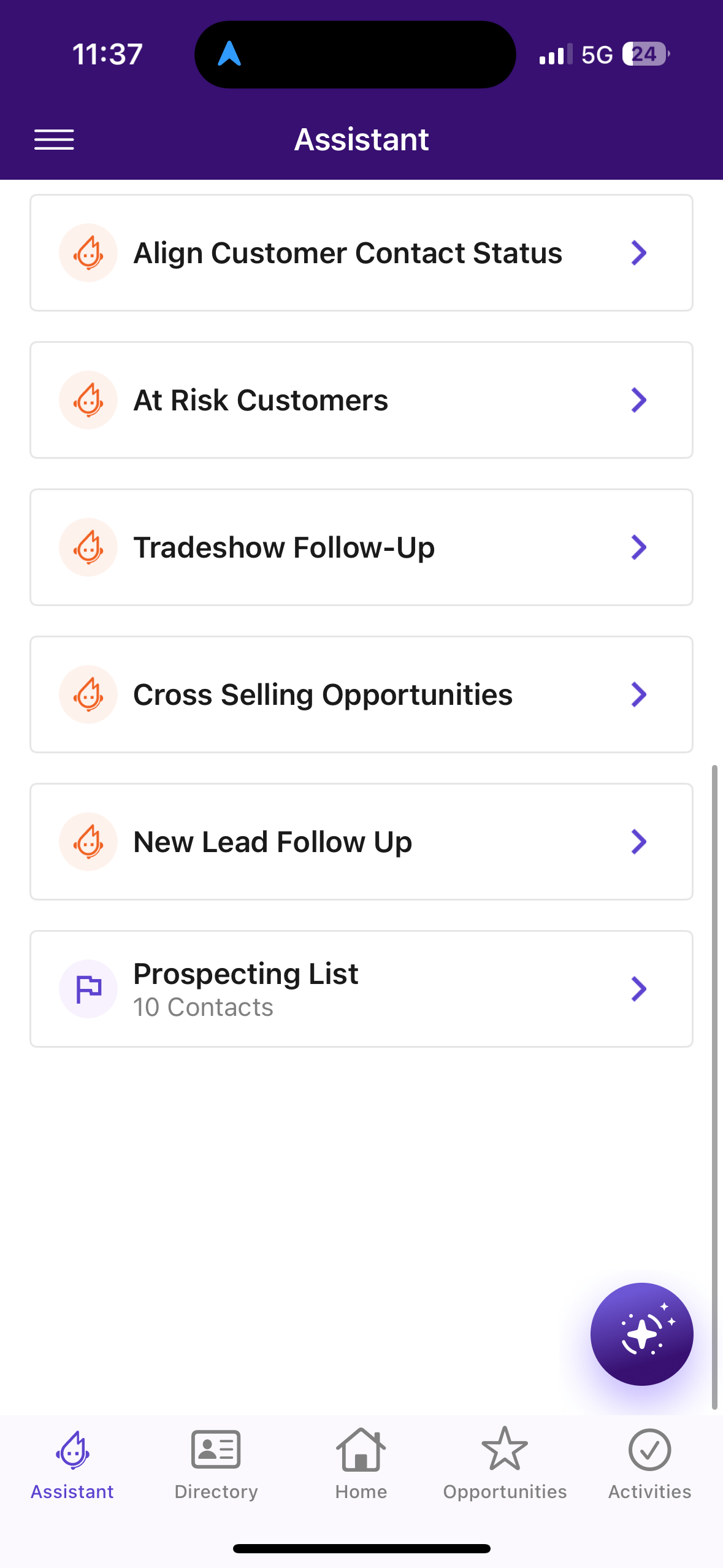This screenshot has height=1568, width=723.
Task: Open Align Customer Contact Status
Action: [x=361, y=253]
